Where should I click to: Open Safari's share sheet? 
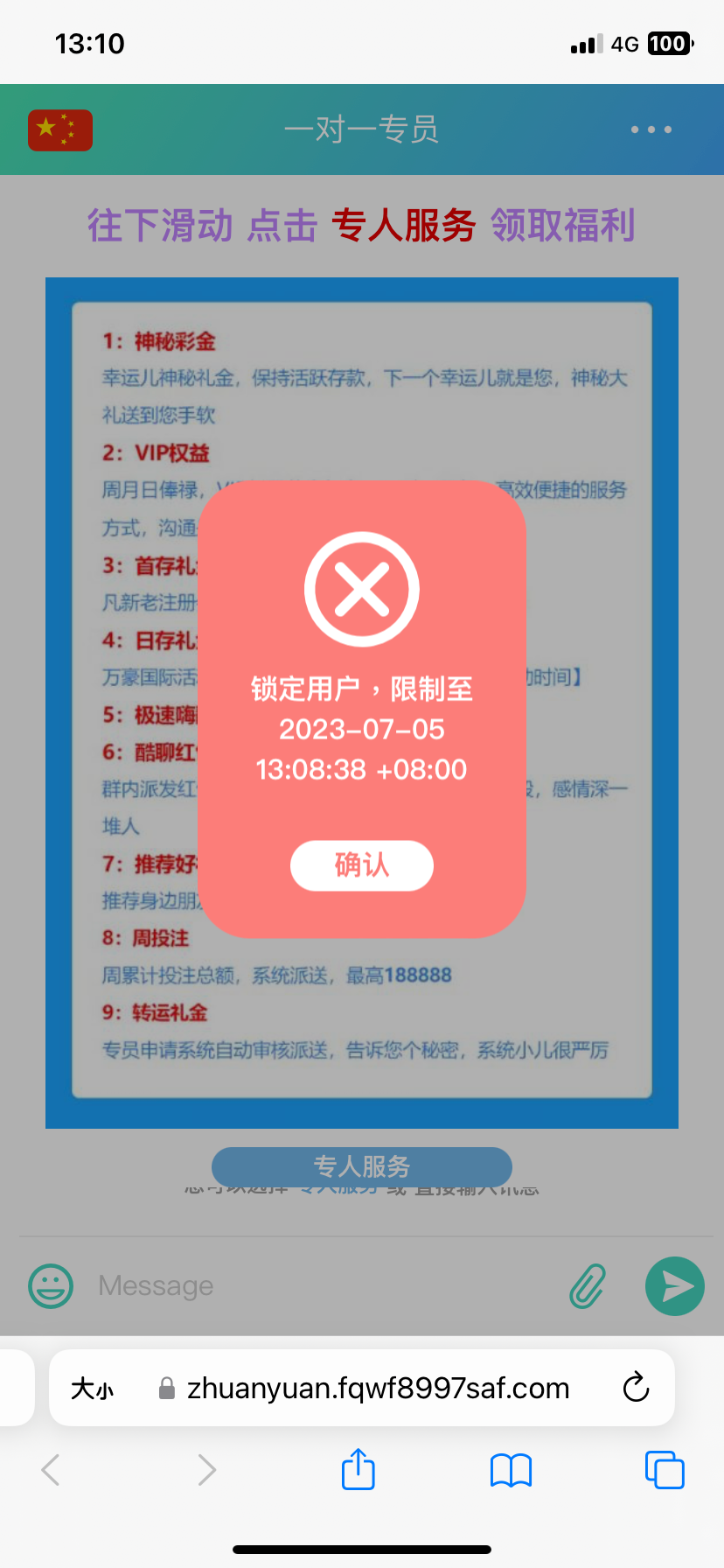(358, 1469)
